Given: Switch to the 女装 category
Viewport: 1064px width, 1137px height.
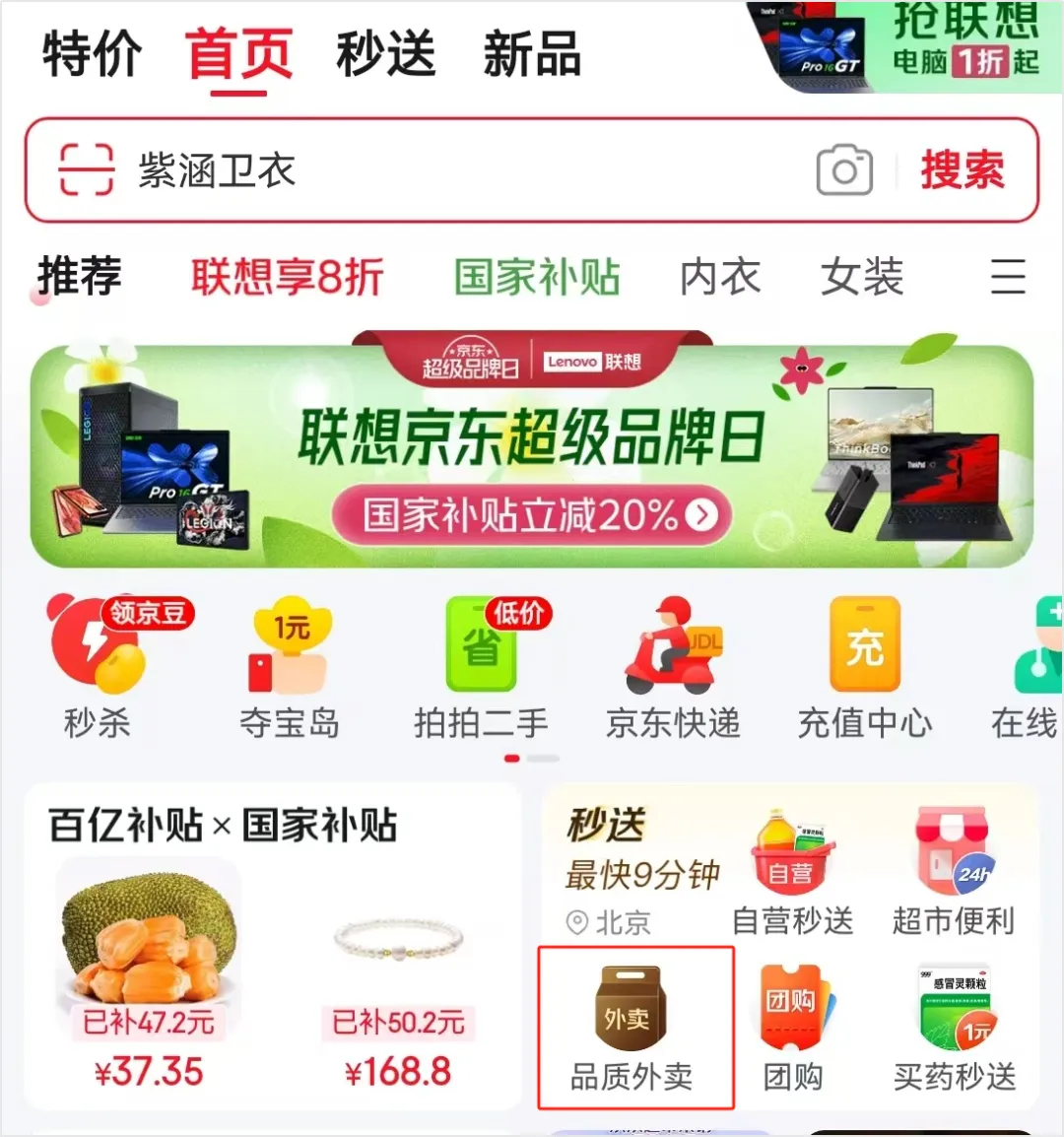Looking at the screenshot, I should 862,277.
